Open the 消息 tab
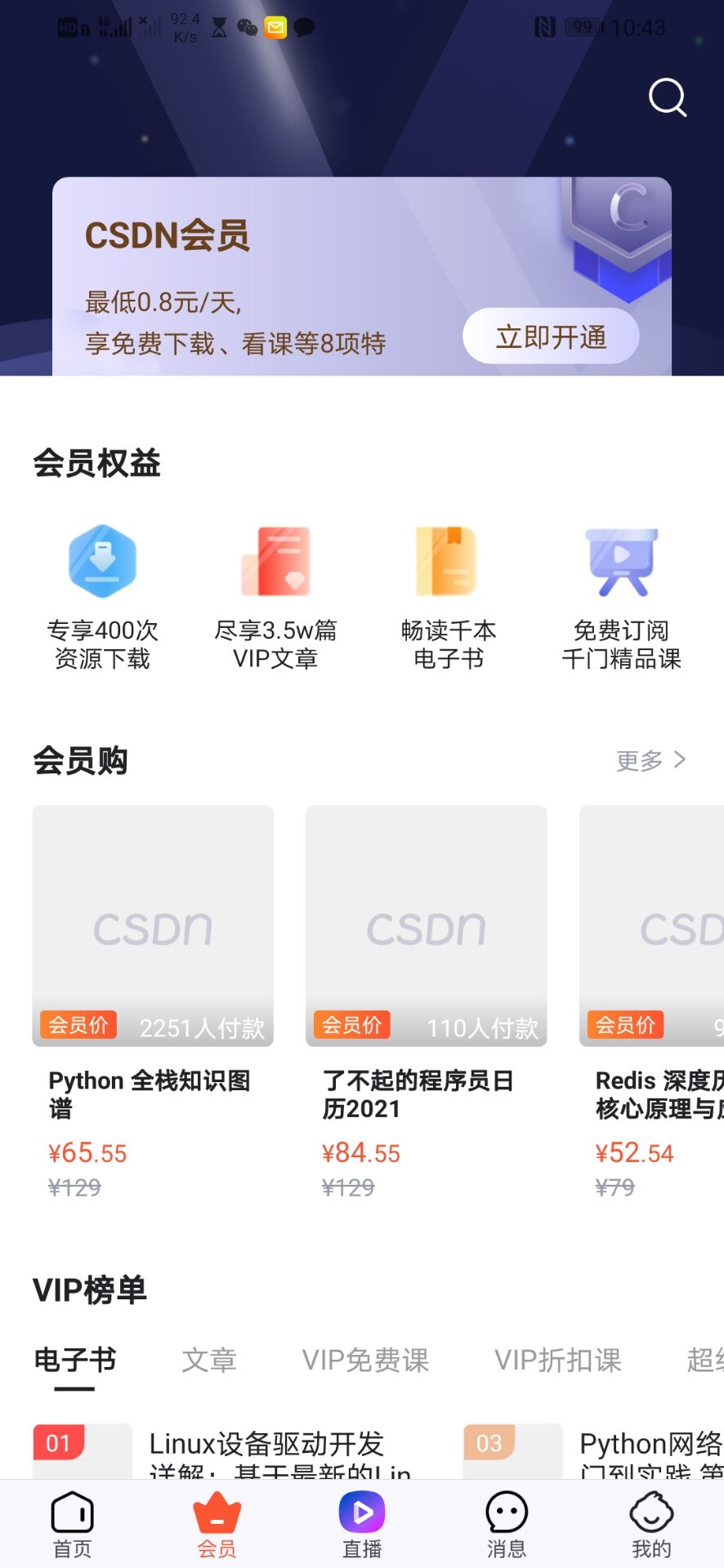 coord(507,1524)
